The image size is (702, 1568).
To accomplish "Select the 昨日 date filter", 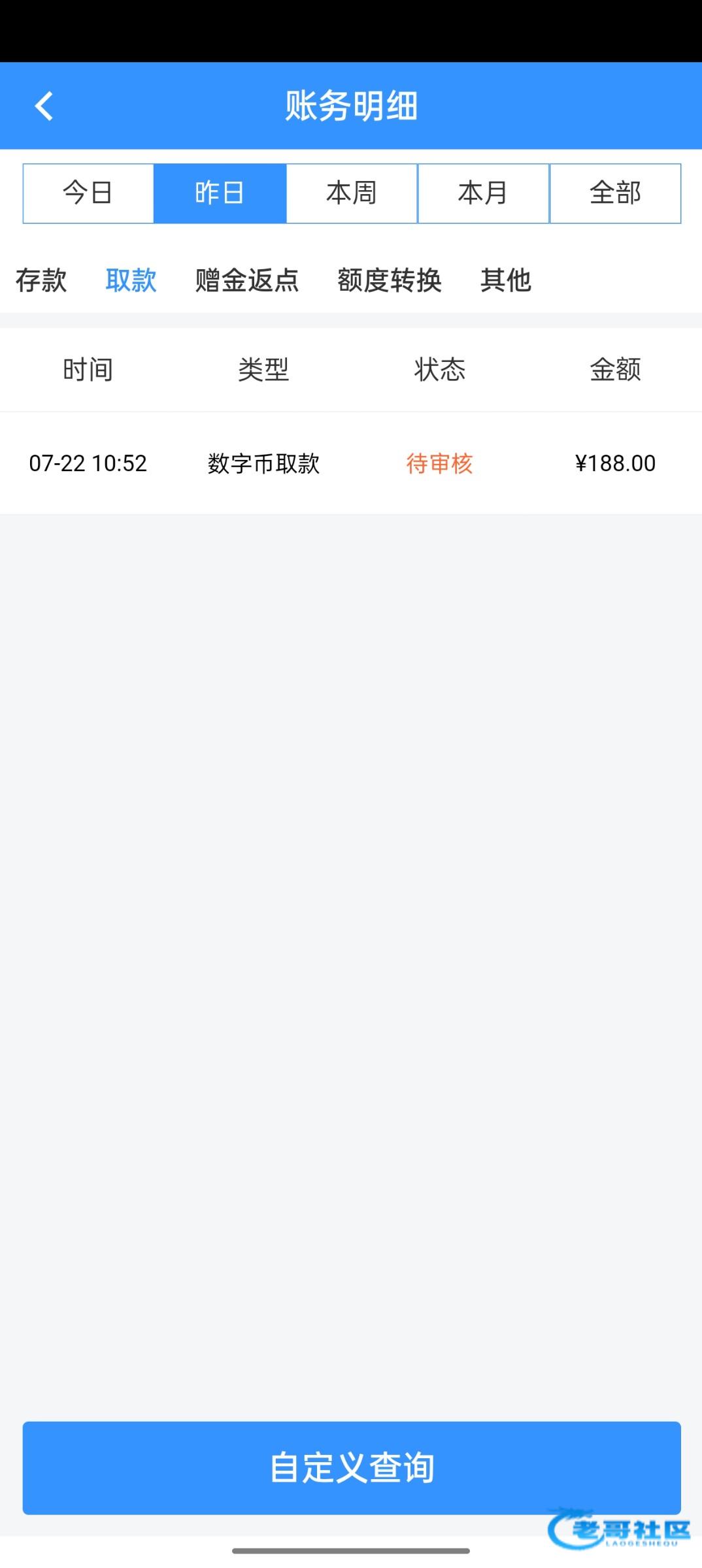I will coord(220,193).
